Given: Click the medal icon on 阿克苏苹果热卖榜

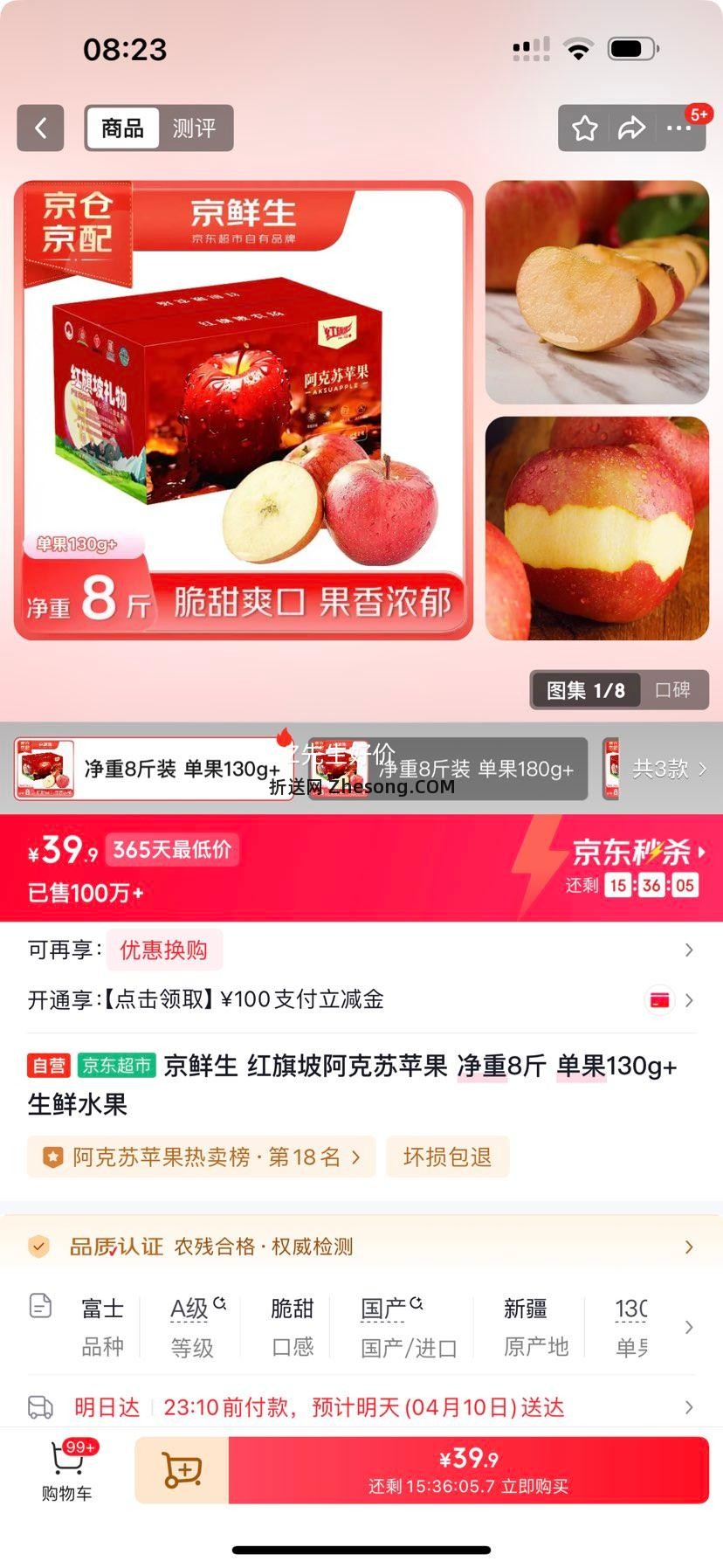Looking at the screenshot, I should point(51,1156).
